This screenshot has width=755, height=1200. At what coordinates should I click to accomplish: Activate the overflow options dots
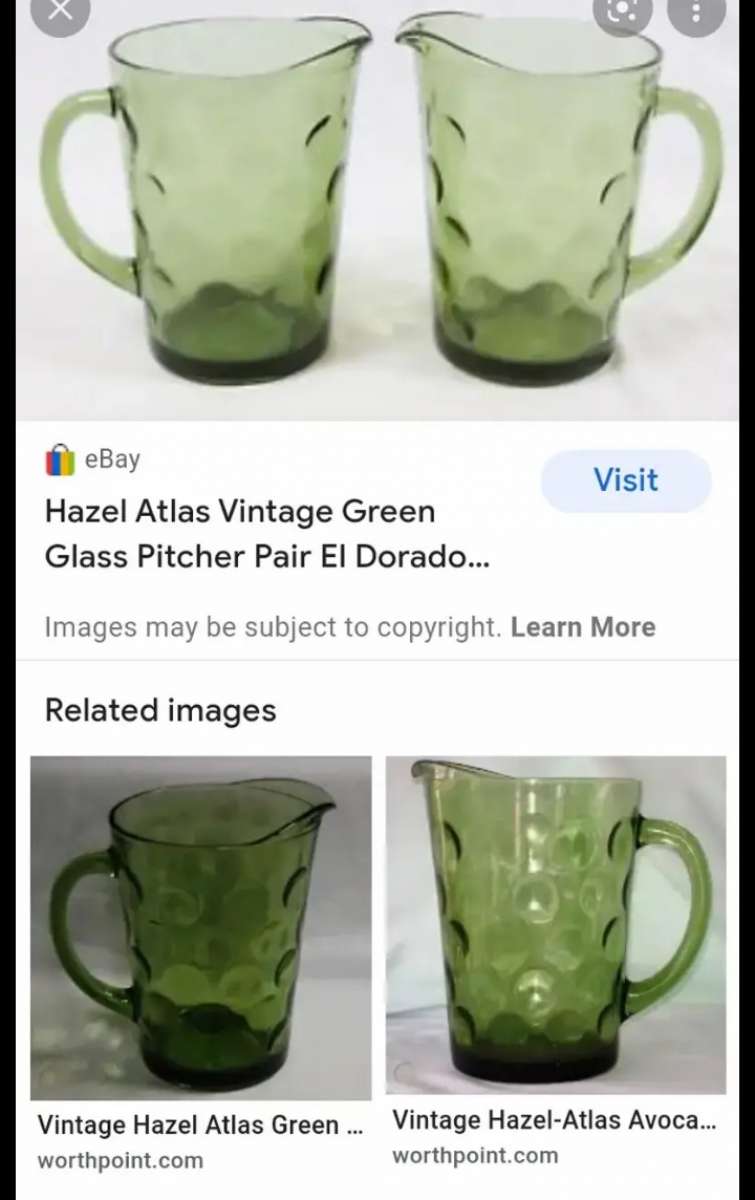pyautogui.click(x=695, y=14)
